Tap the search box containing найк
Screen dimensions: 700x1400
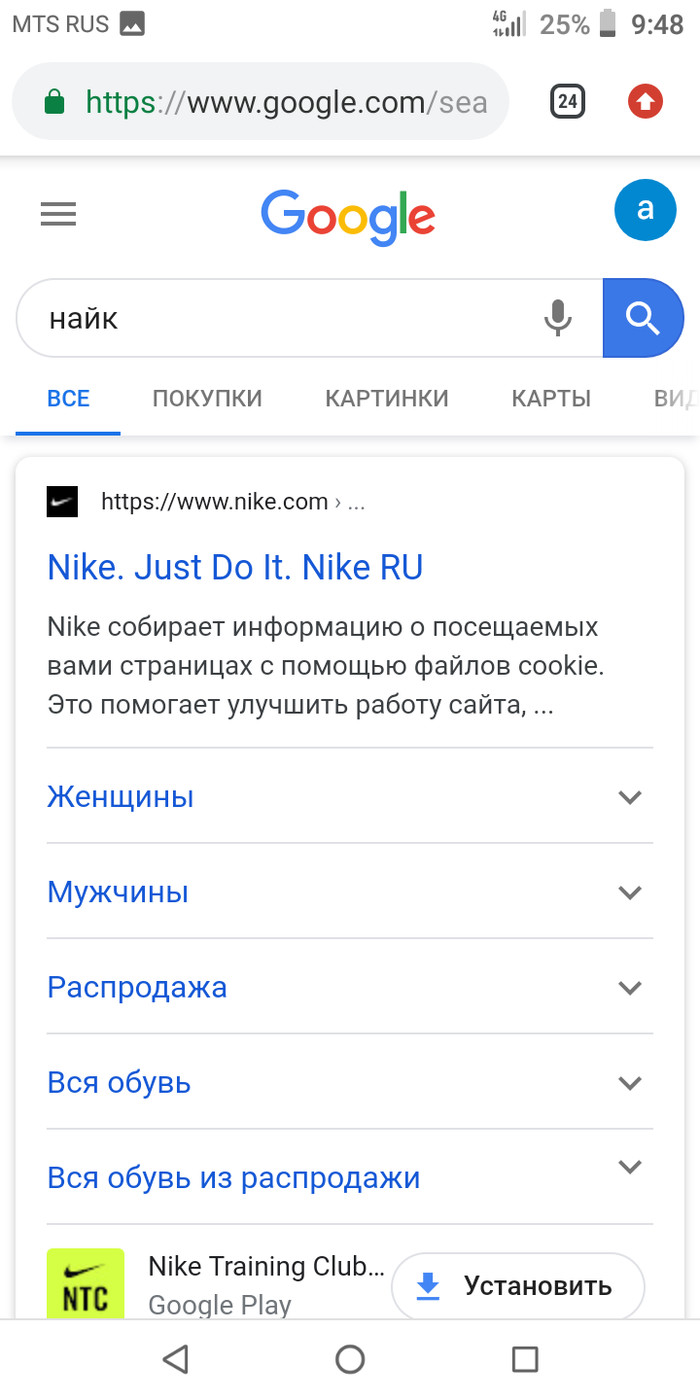point(280,318)
